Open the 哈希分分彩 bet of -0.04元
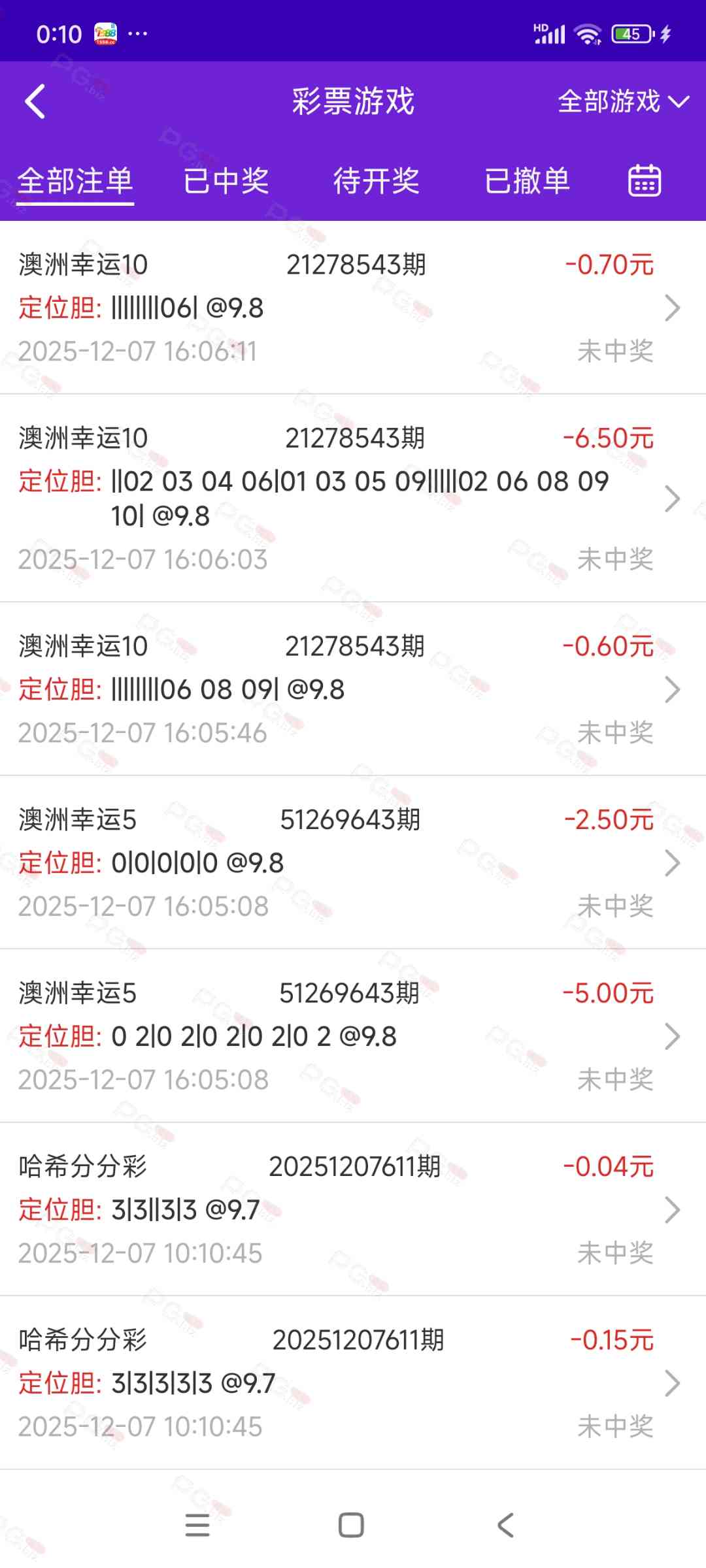The height and width of the screenshot is (1568, 706). [353, 1209]
